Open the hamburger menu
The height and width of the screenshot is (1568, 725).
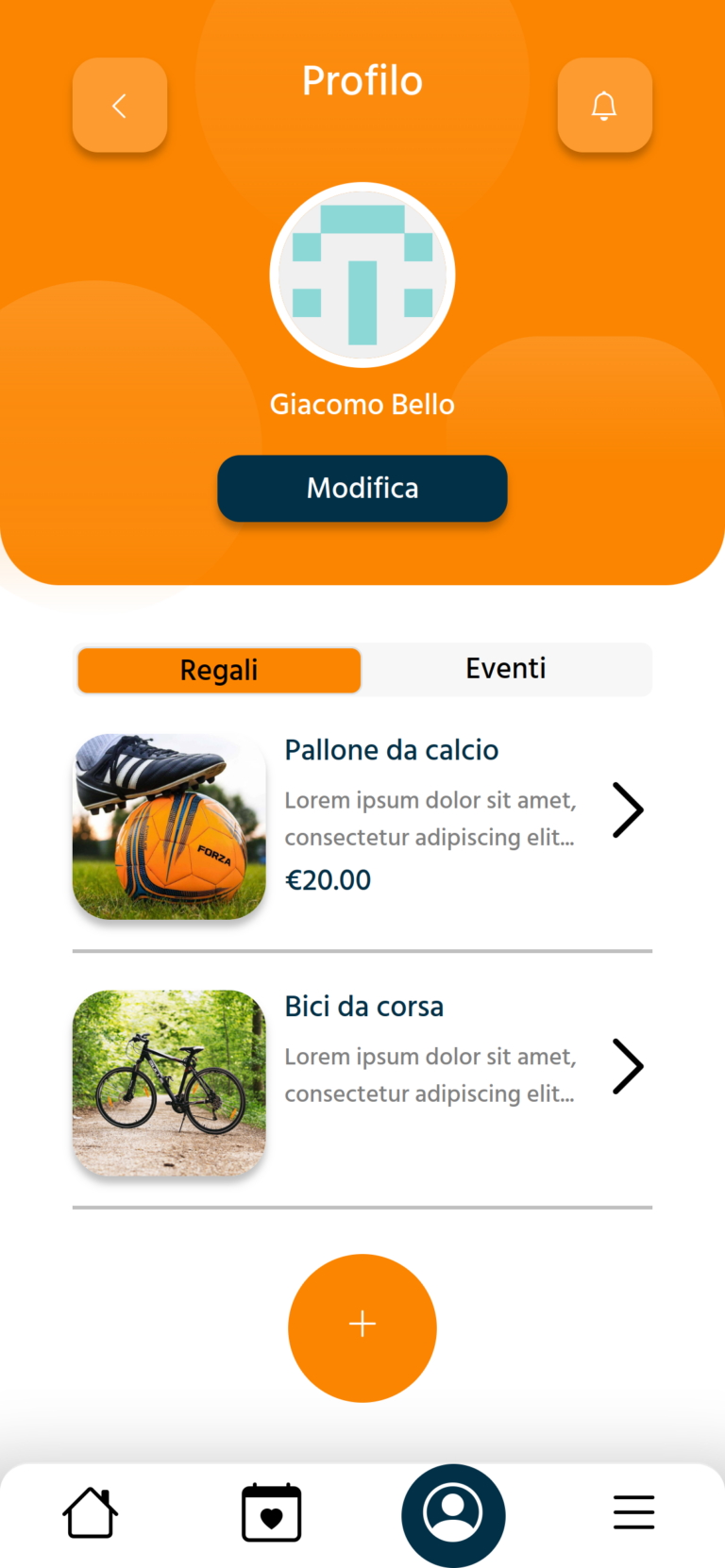[633, 1512]
